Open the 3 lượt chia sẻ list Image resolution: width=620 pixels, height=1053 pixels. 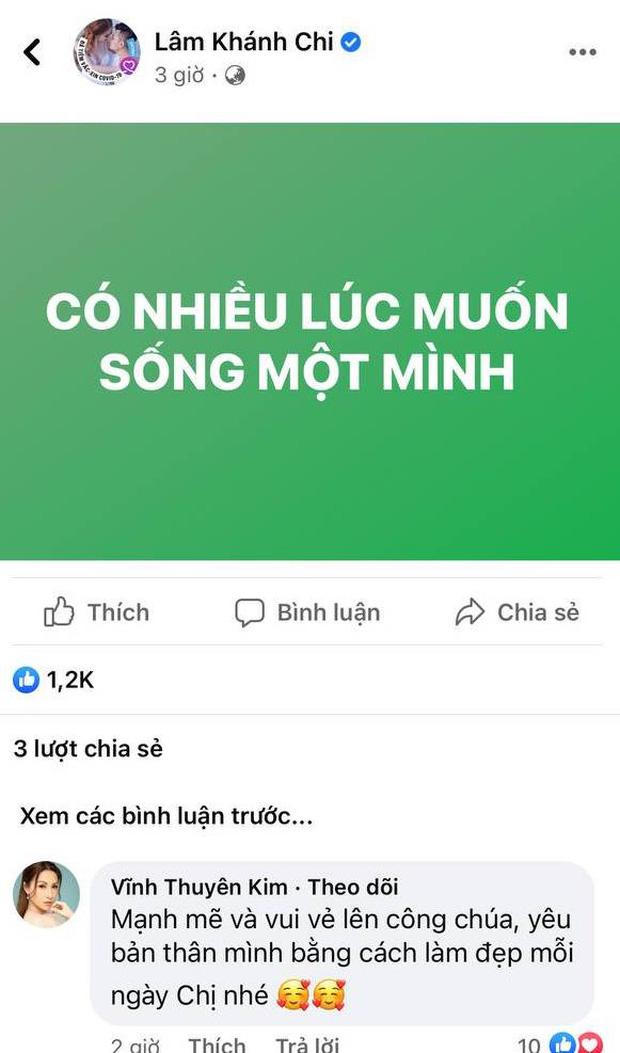88,748
